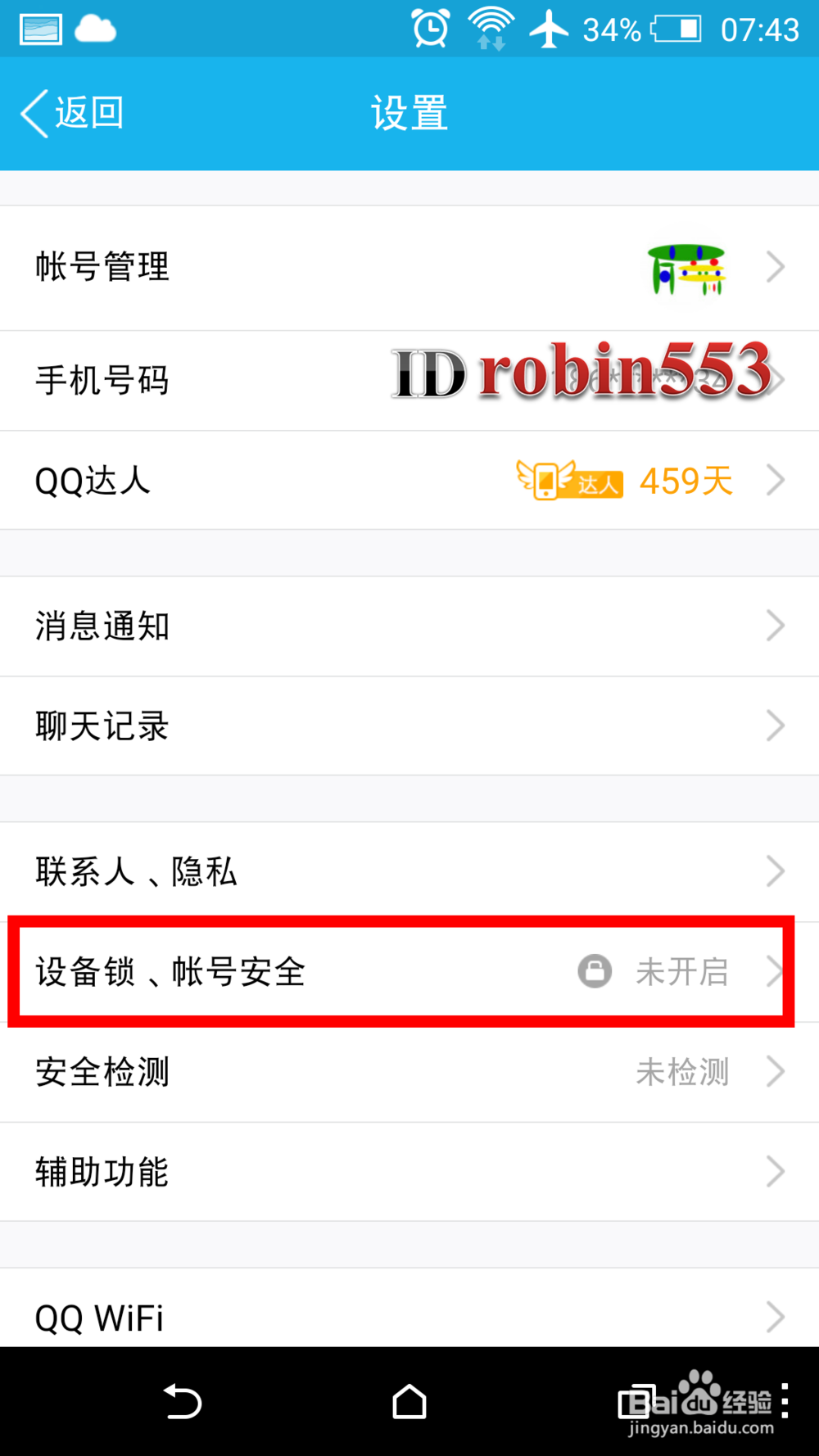Tap the 达人 winged badge icon

[571, 481]
